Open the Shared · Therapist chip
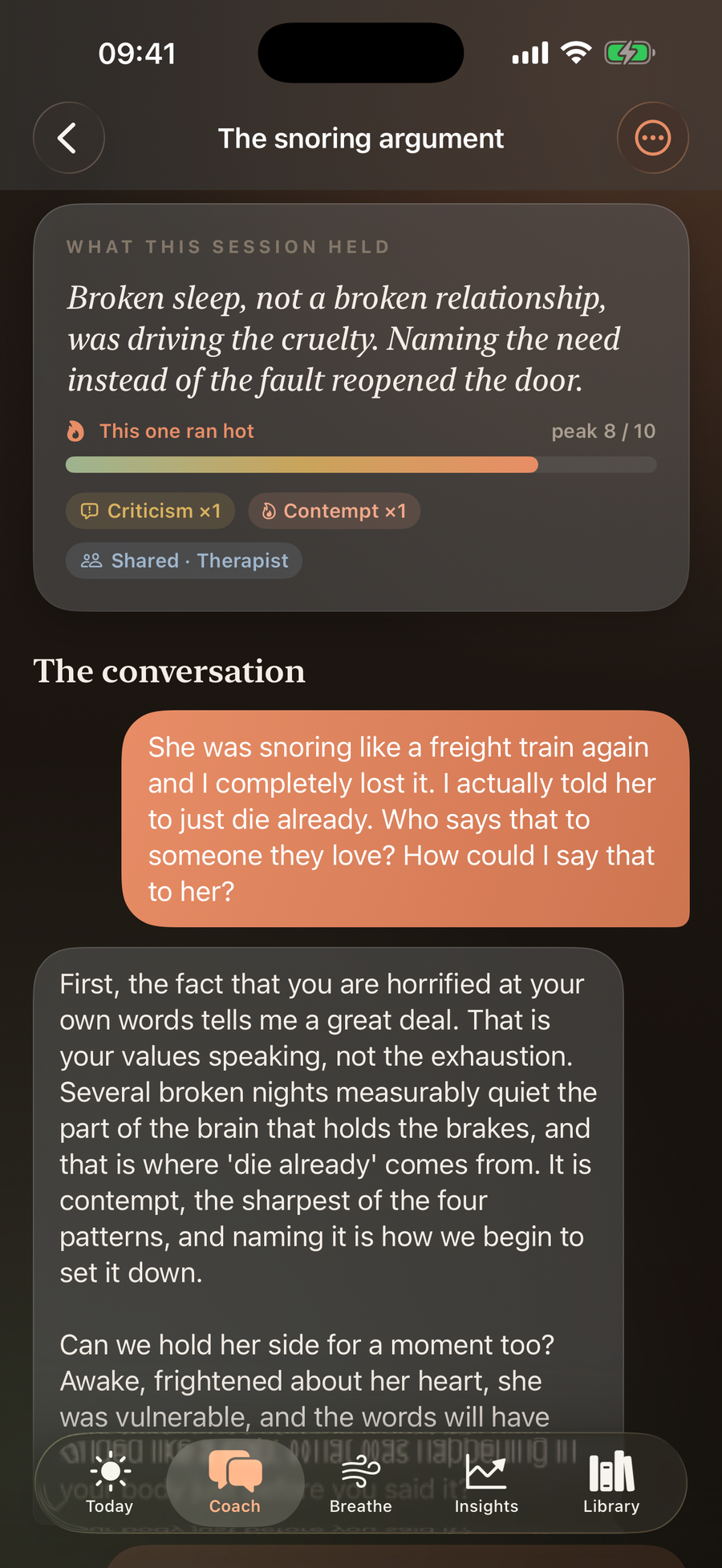 (x=184, y=561)
